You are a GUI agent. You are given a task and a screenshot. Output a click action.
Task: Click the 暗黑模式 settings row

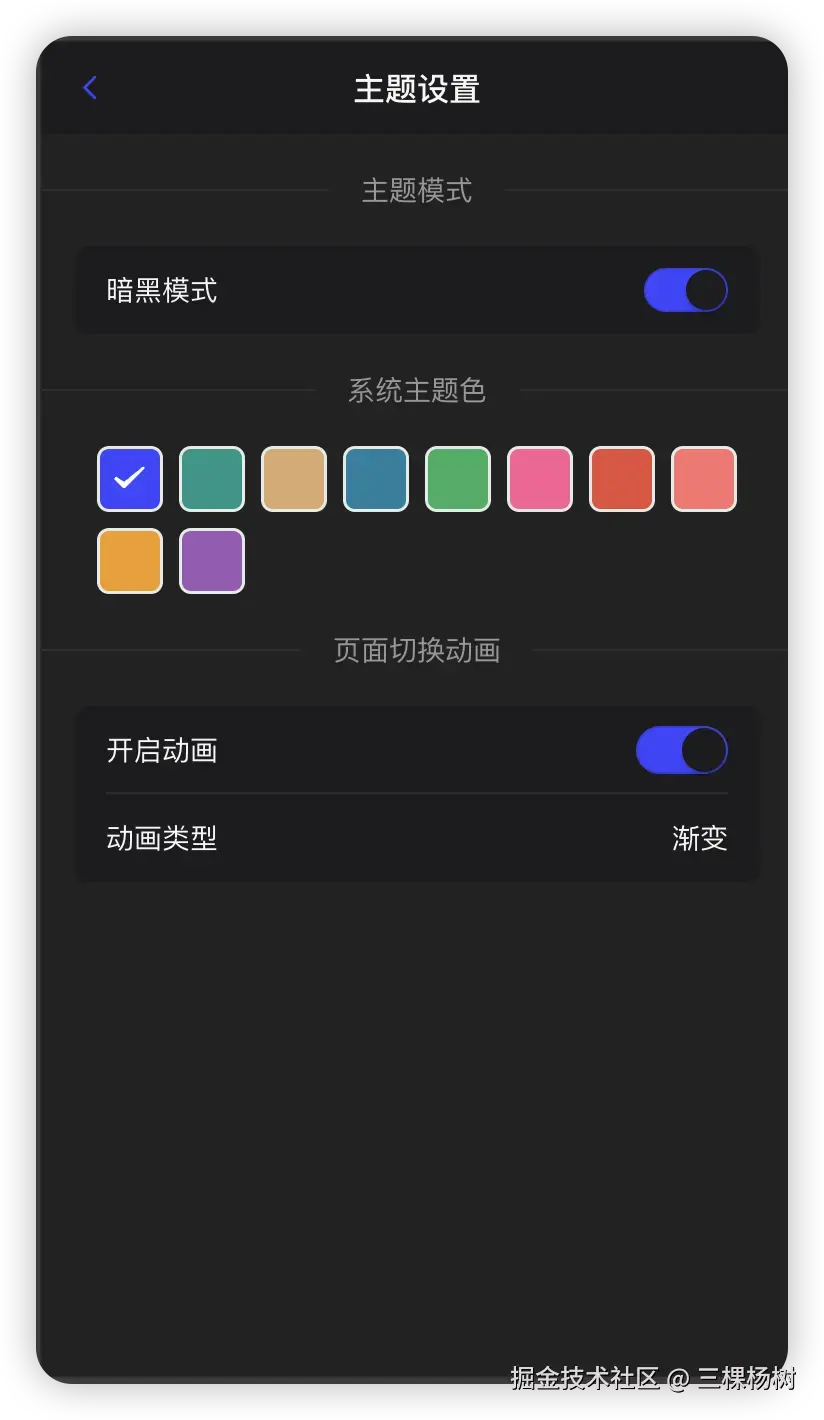pyautogui.click(x=416, y=289)
